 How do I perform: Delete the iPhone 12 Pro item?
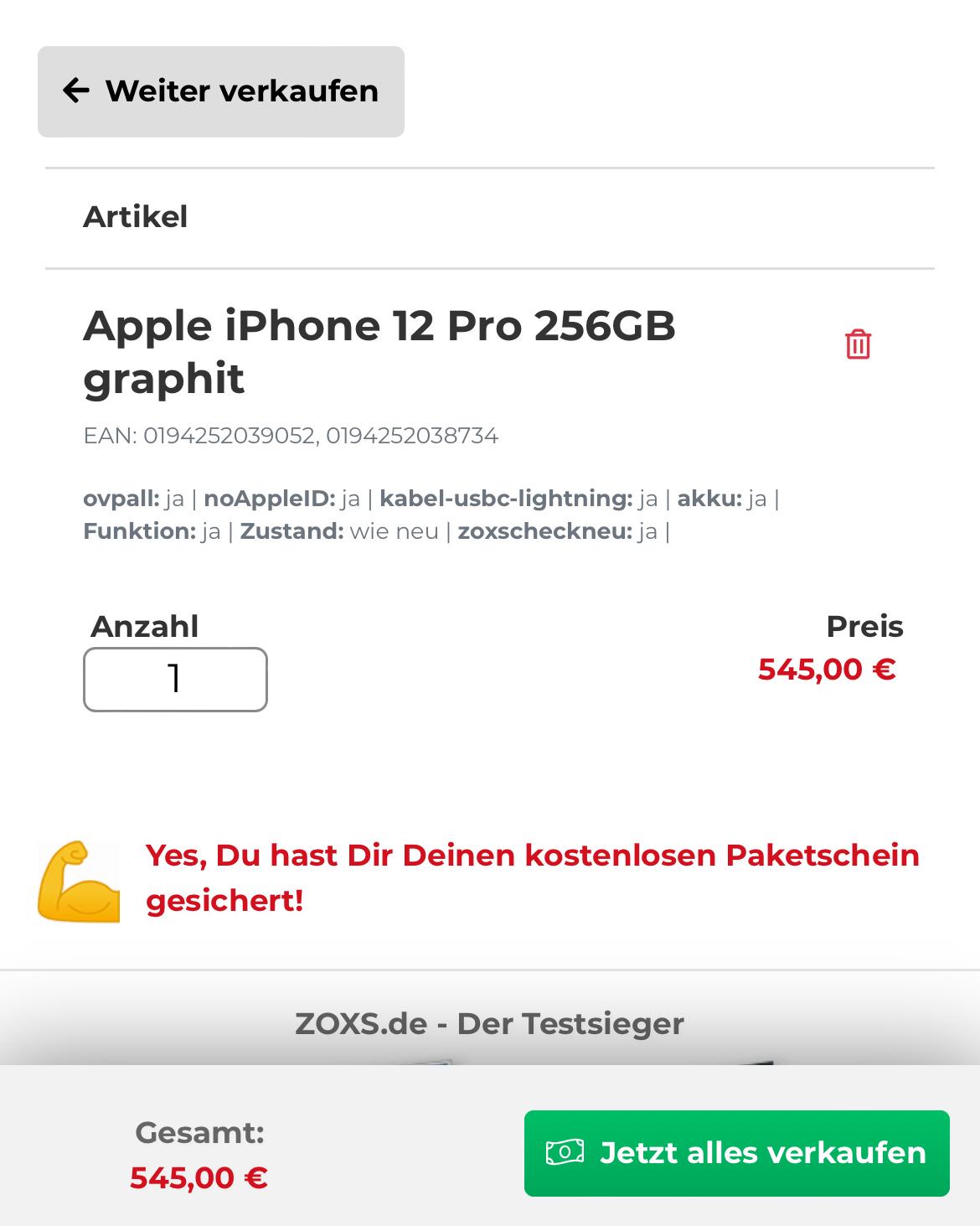point(857,344)
